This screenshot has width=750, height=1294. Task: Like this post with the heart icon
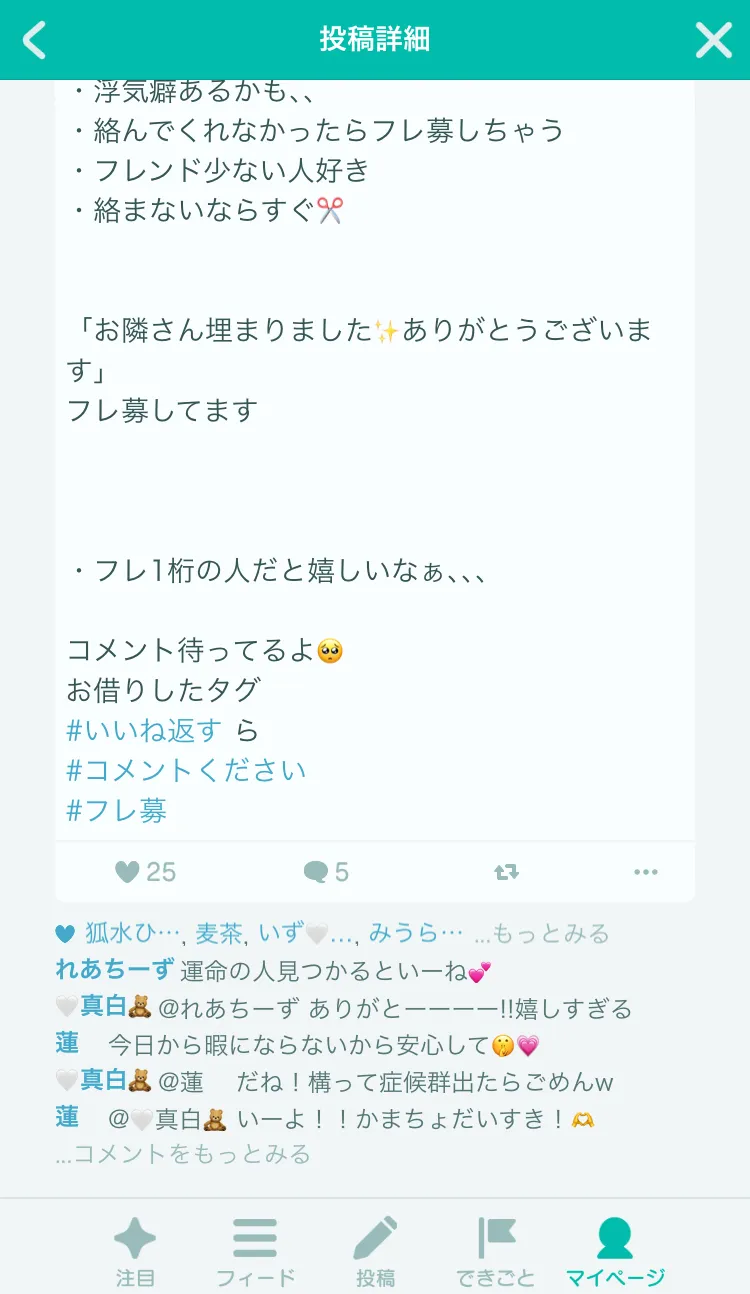(127, 872)
